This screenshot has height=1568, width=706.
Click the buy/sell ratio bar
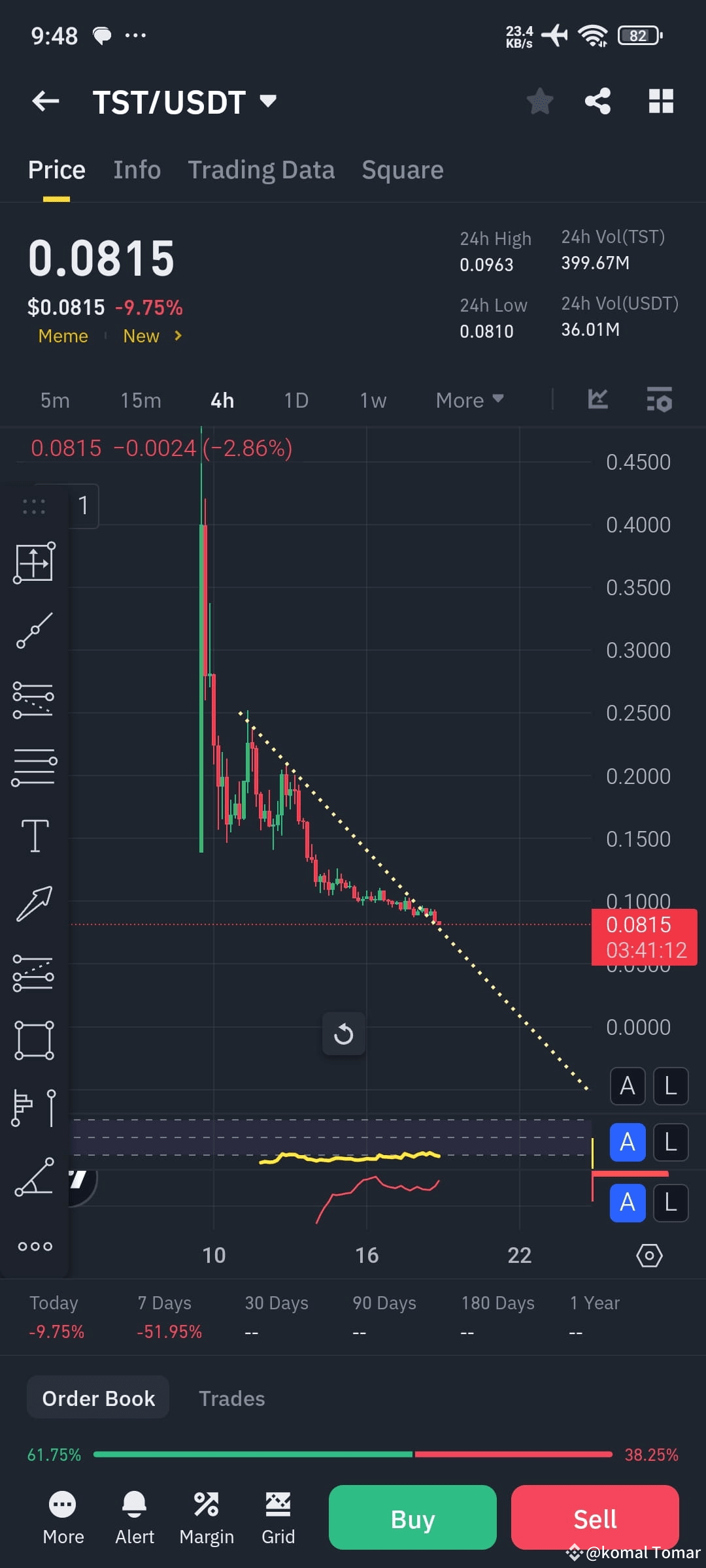pos(353,1454)
